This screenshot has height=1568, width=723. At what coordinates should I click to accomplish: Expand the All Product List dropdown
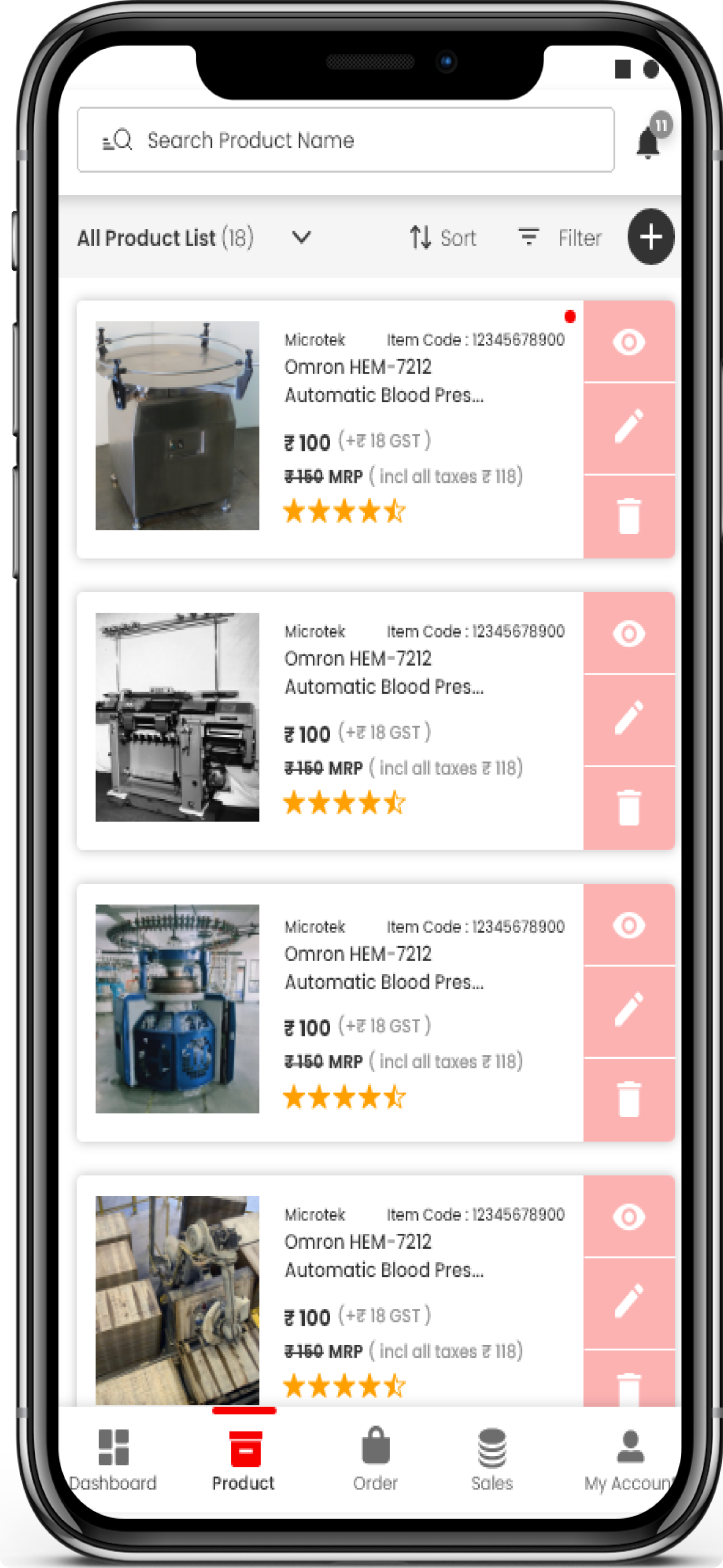(302, 237)
